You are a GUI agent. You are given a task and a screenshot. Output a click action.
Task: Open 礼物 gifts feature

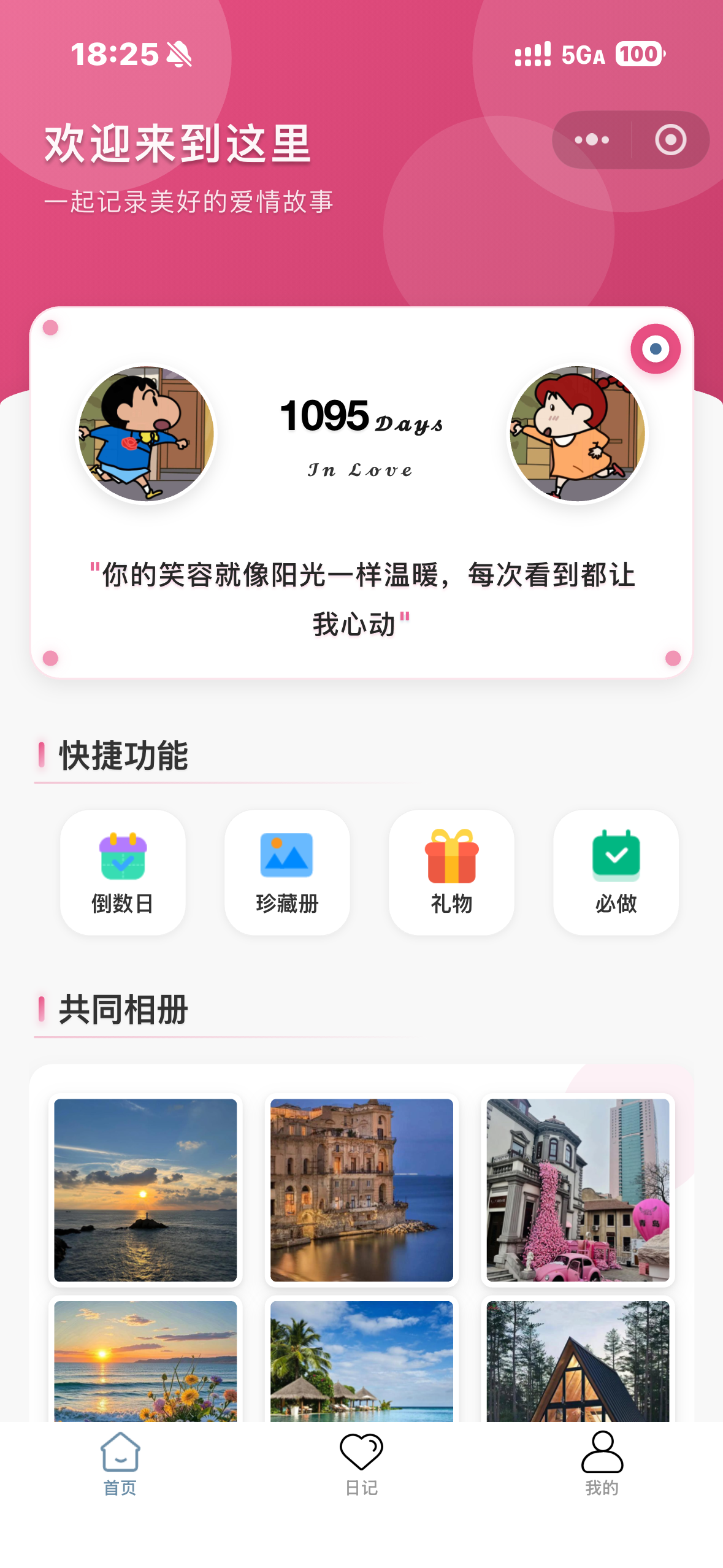(451, 872)
